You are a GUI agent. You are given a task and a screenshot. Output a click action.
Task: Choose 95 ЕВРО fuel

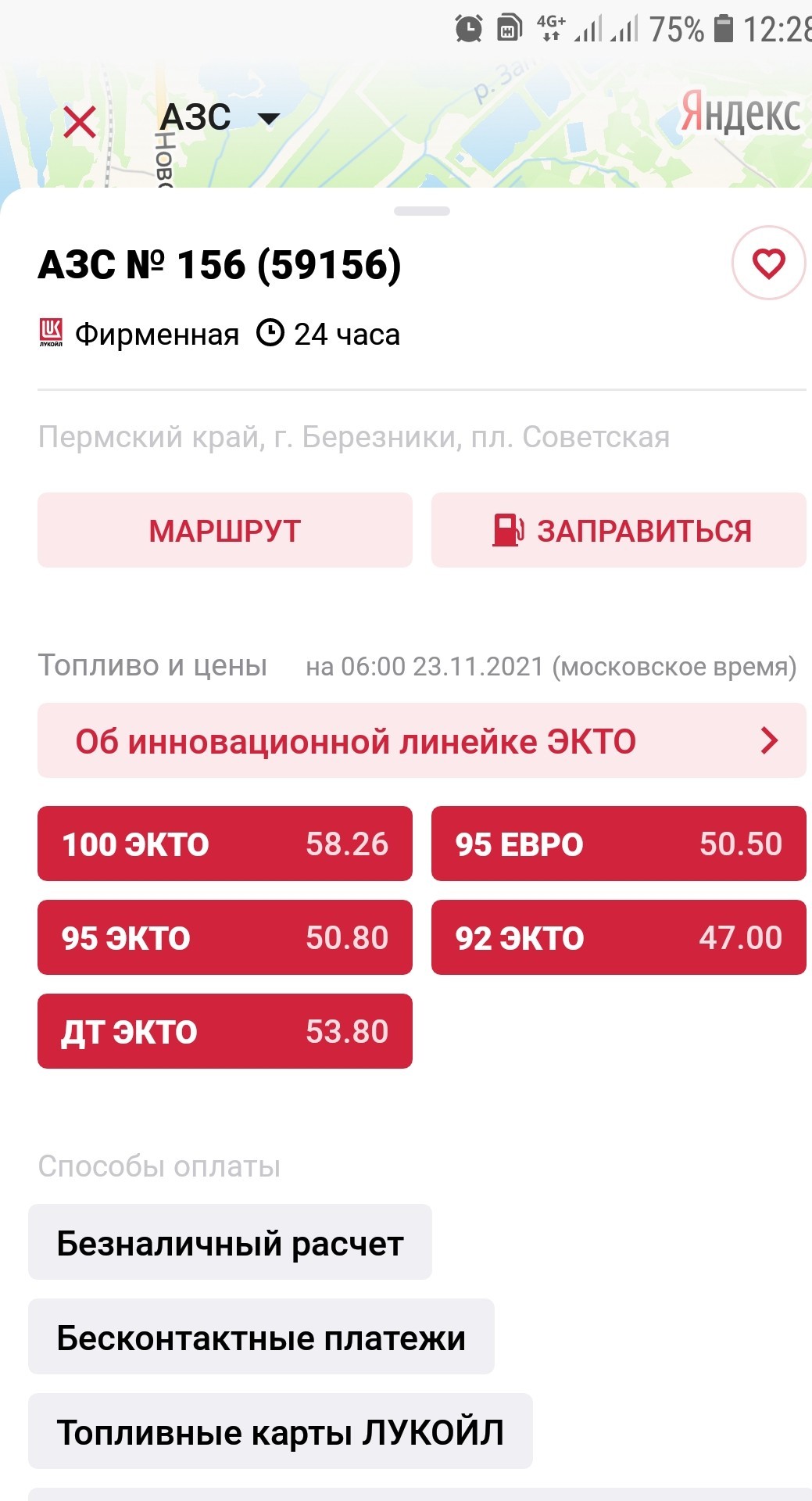click(x=618, y=844)
